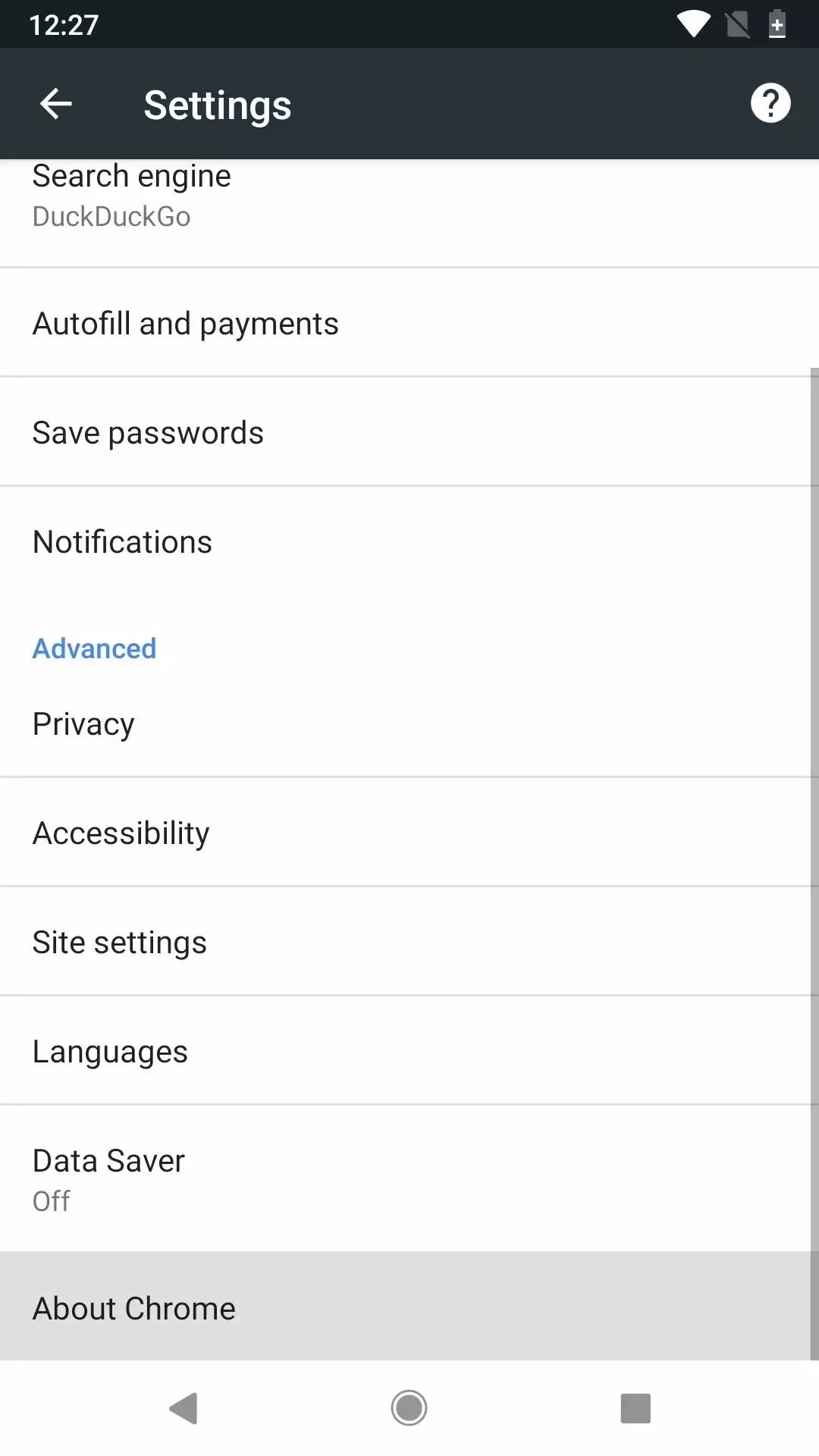Open Site settings
Image resolution: width=819 pixels, height=1456 pixels.
409,943
